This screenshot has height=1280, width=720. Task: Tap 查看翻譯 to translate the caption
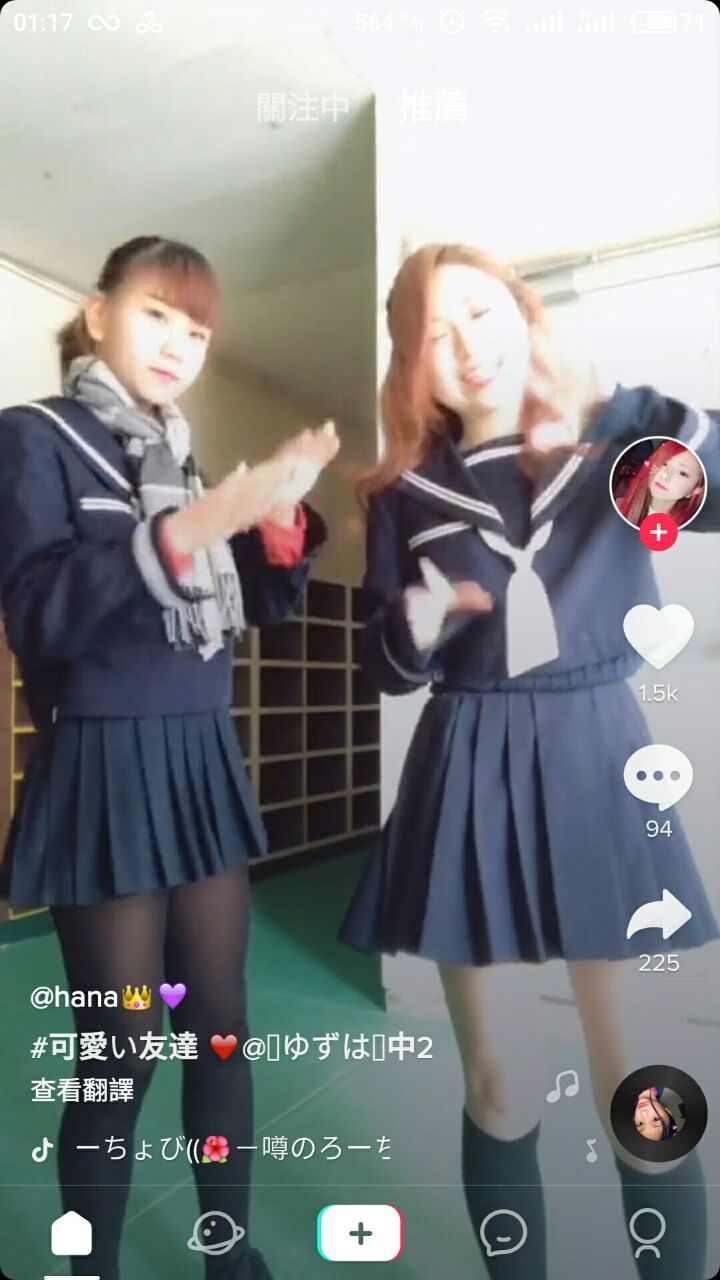[82, 1090]
